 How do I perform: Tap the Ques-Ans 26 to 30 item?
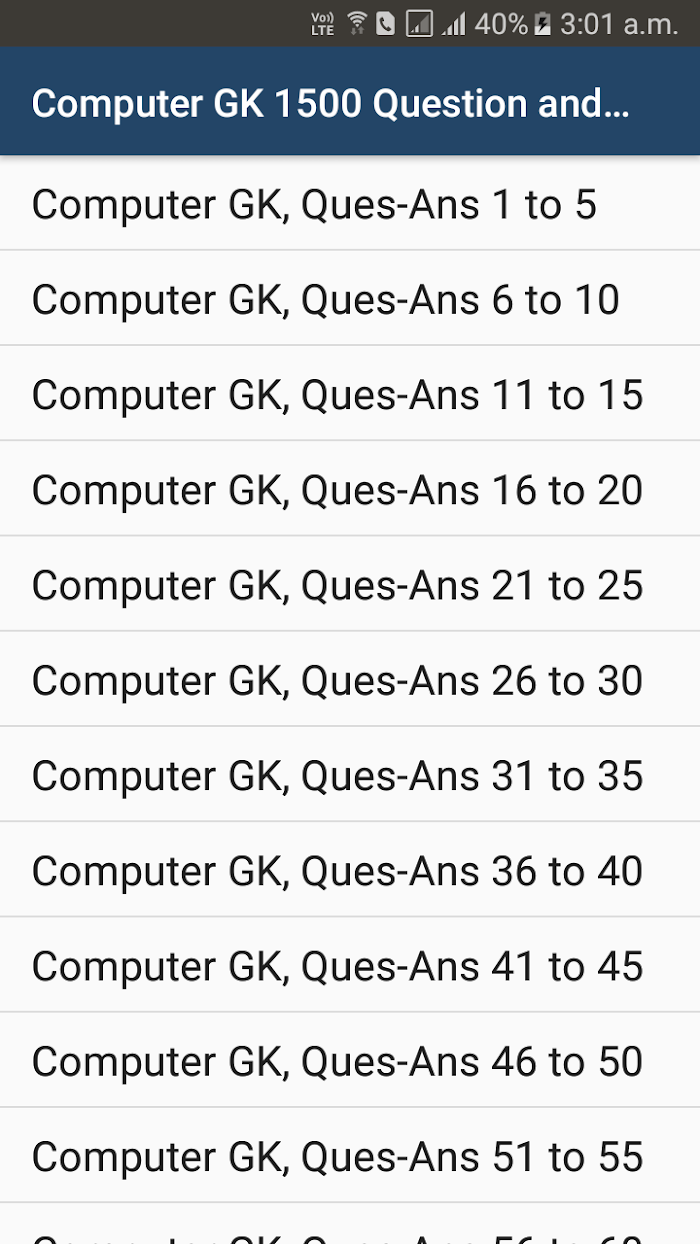coord(350,679)
